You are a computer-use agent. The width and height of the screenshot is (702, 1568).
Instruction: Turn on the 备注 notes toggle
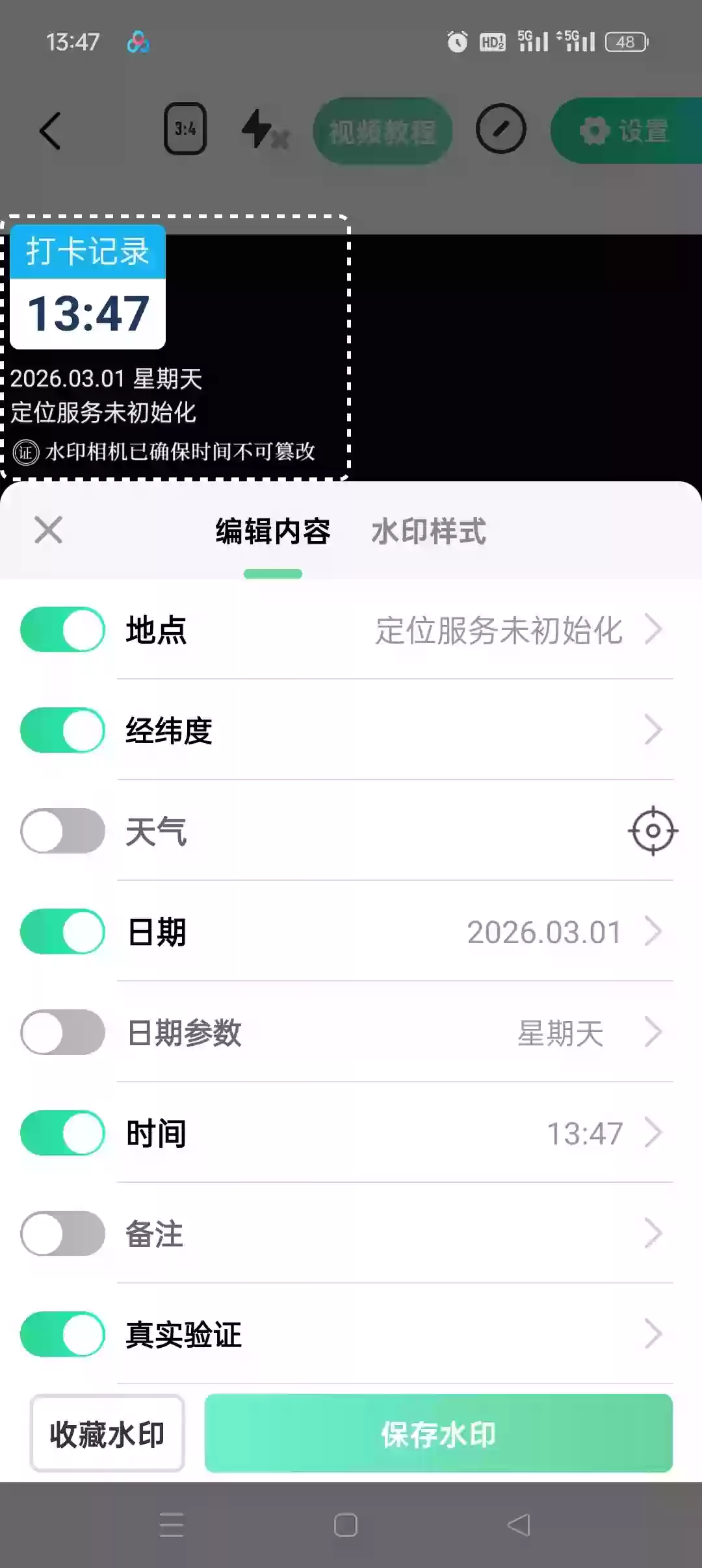[x=62, y=1233]
